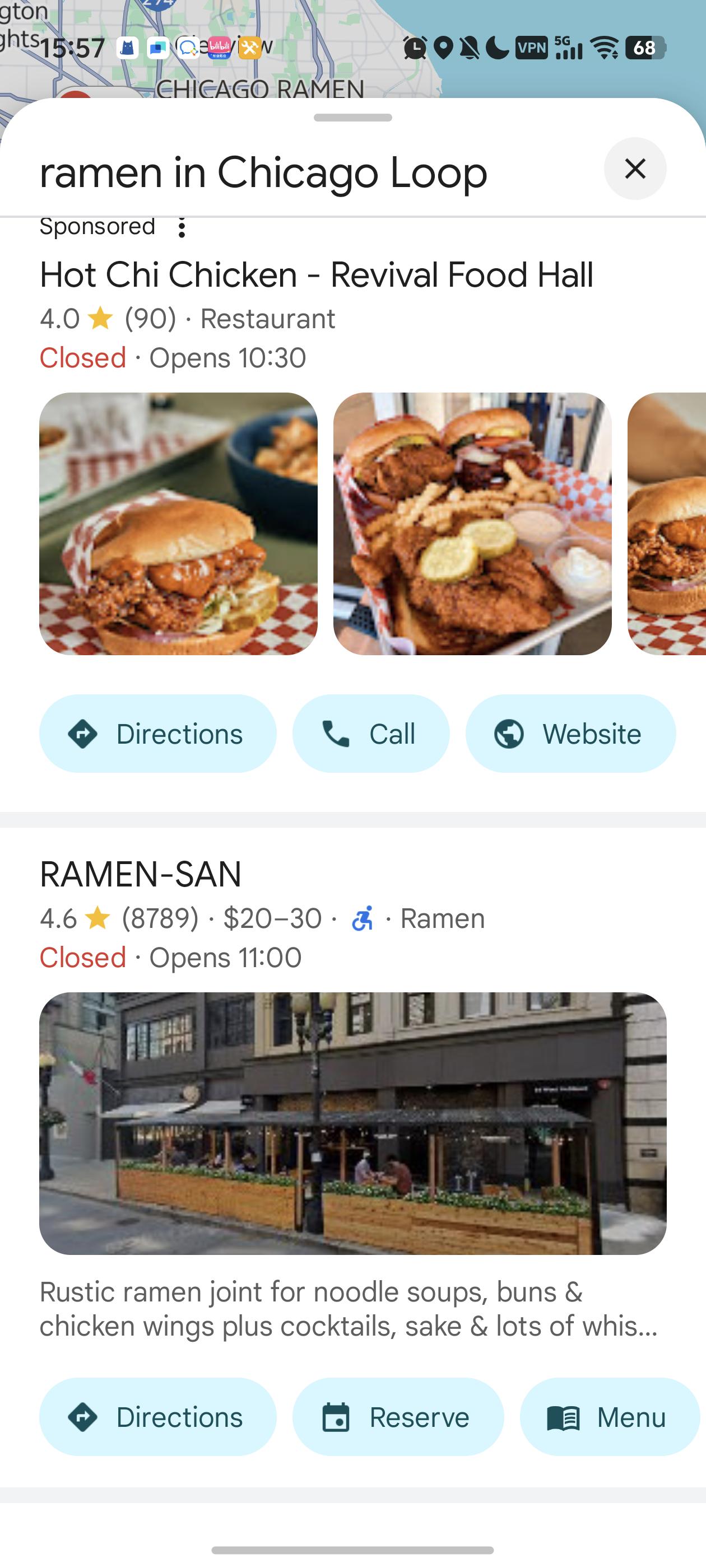The image size is (706, 1568).
Task: Open the sponsored listing's three-dot menu
Action: (181, 228)
